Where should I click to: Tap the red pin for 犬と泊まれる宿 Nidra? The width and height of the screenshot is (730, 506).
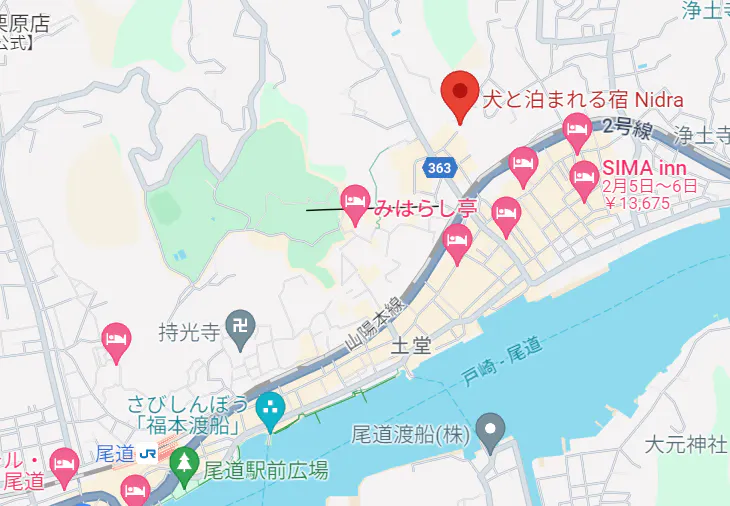pos(460,94)
